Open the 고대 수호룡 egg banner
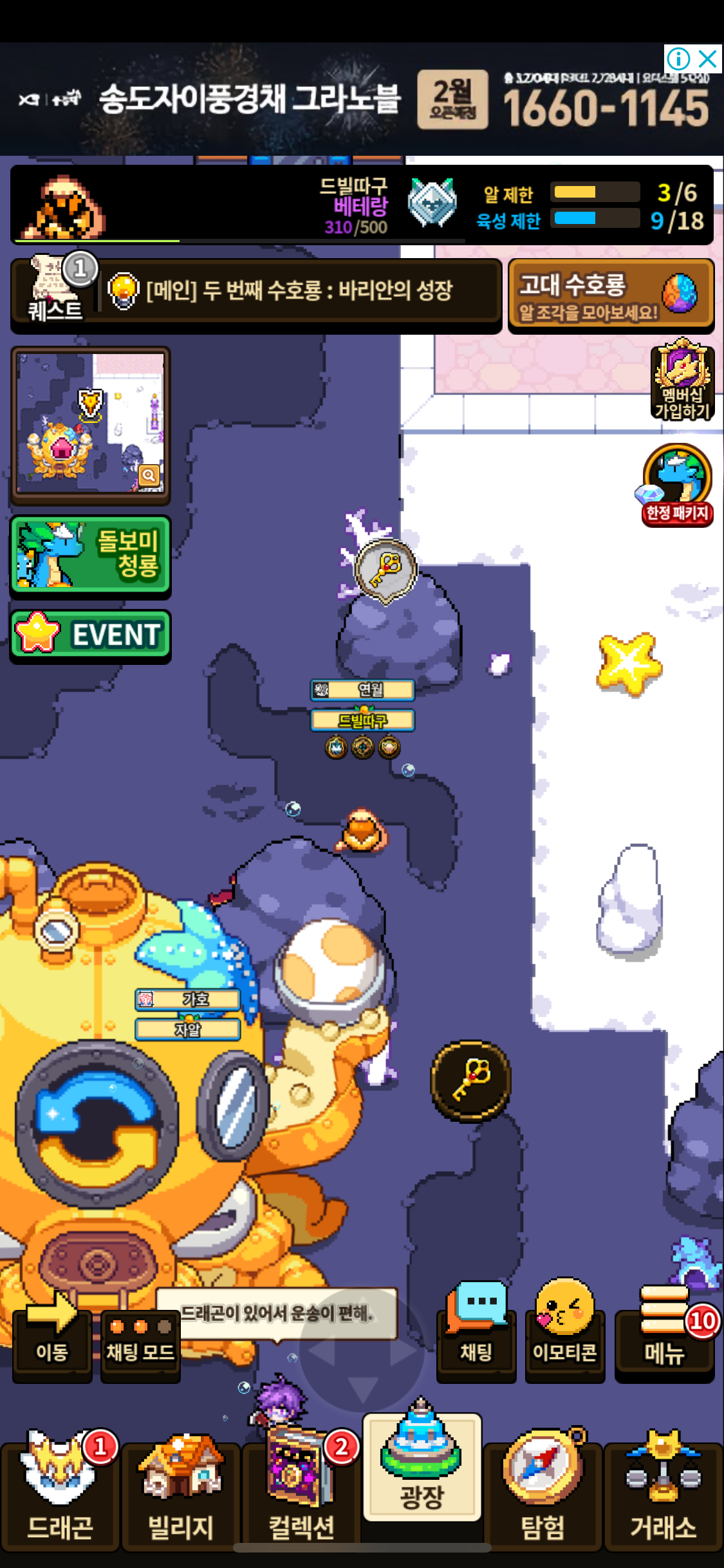Viewport: 724px width, 1568px height. 610,296
